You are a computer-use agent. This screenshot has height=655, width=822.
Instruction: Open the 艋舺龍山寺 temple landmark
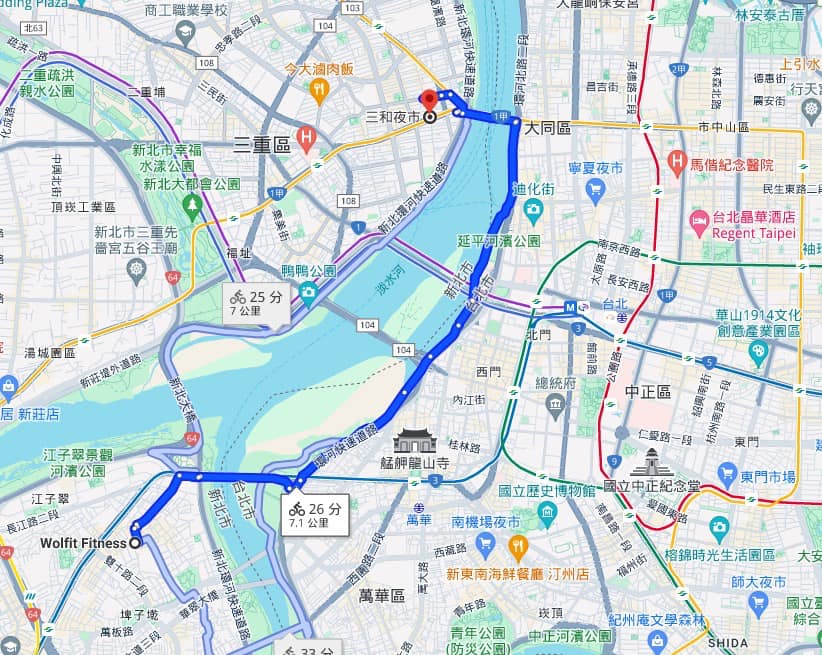(x=410, y=440)
